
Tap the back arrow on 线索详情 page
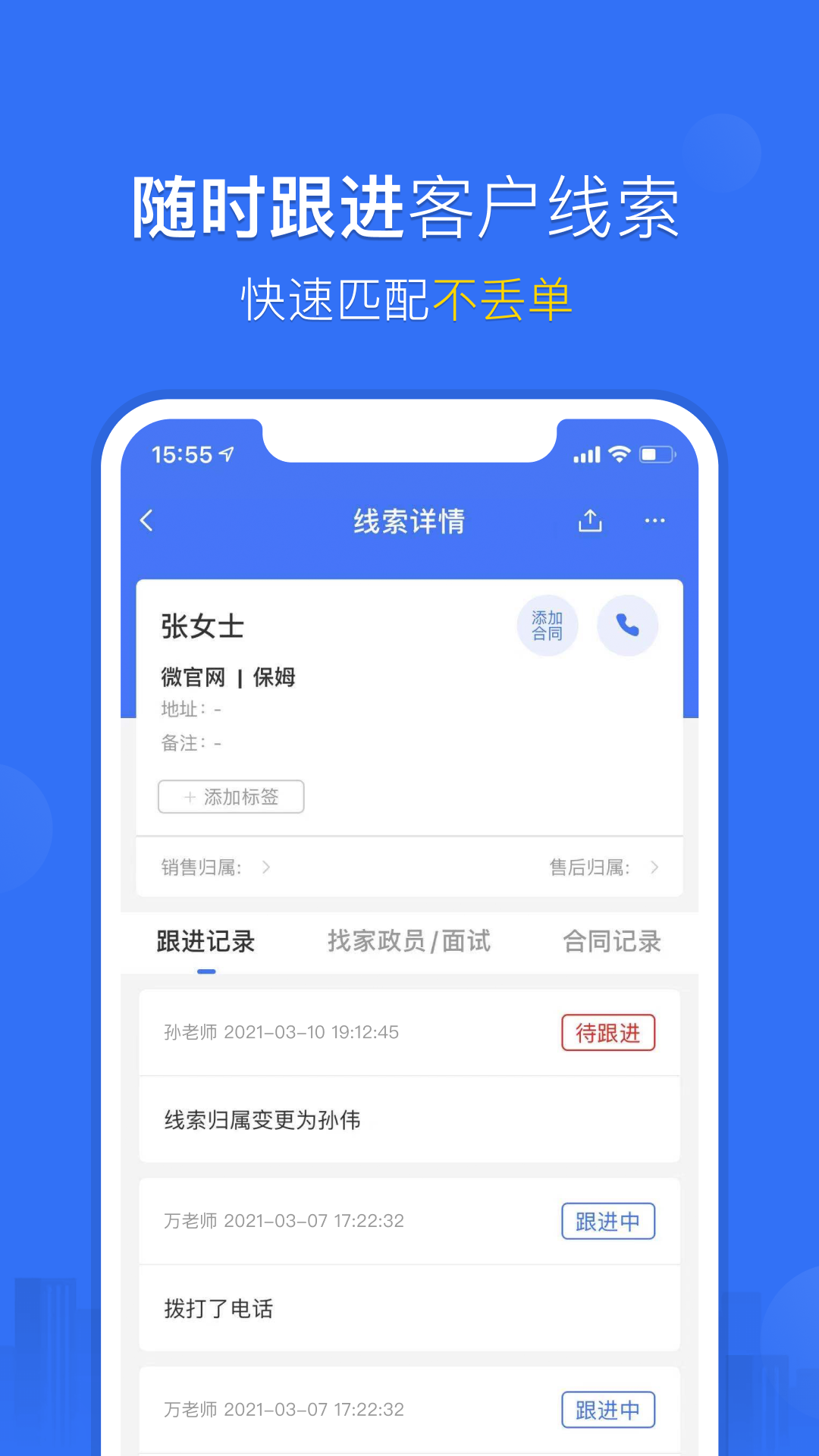click(x=146, y=522)
